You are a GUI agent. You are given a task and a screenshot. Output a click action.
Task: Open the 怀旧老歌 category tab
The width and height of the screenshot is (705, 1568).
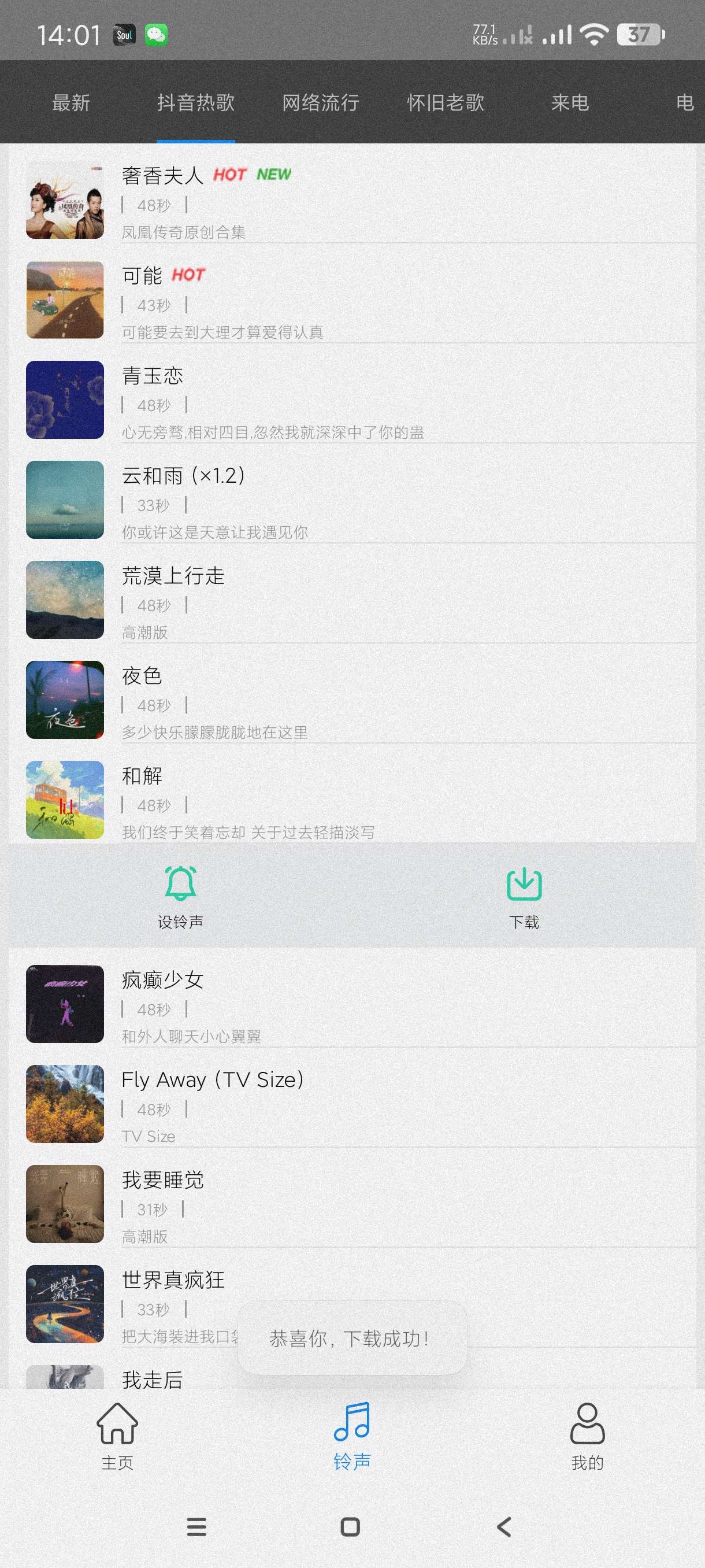point(446,102)
